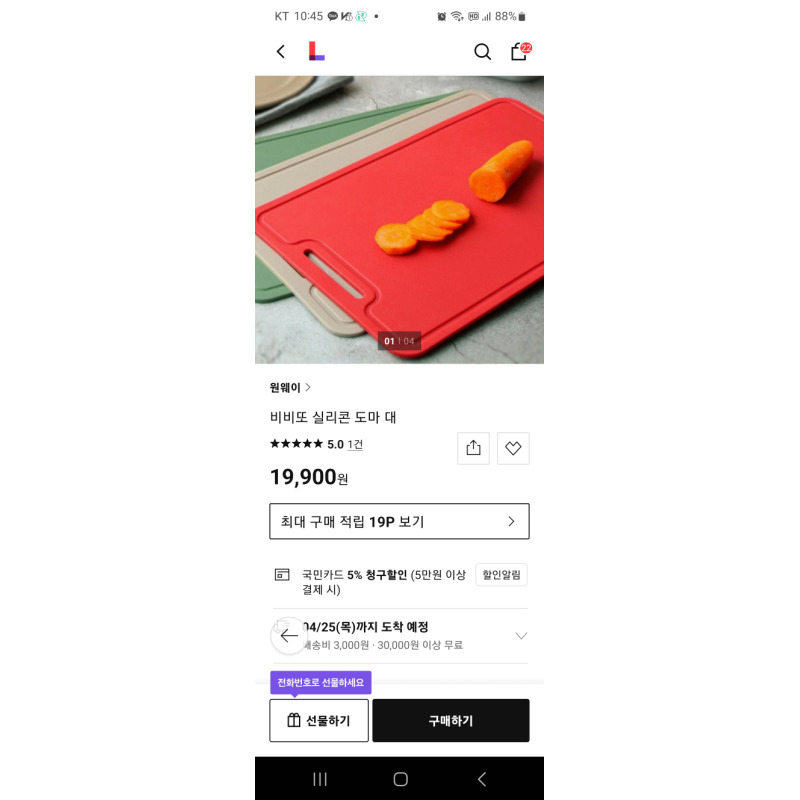Screen dimensions: 800x800
Task: Tap the L home logo
Action: [x=316, y=52]
